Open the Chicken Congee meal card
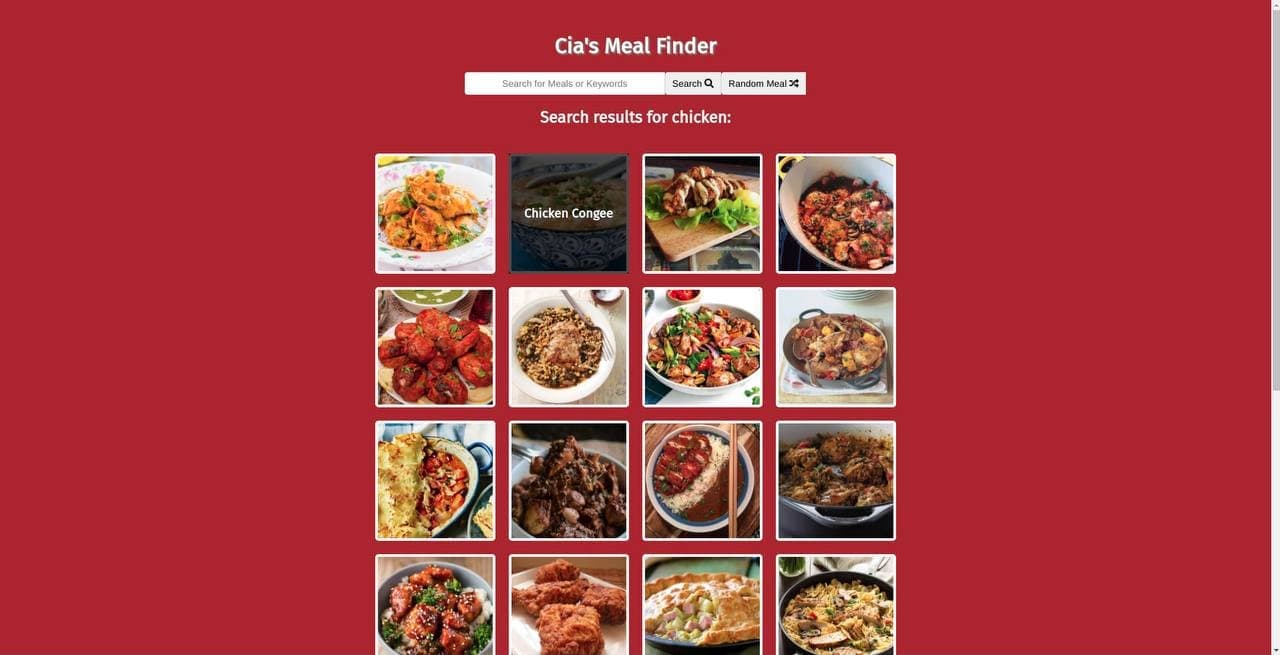 [568, 213]
